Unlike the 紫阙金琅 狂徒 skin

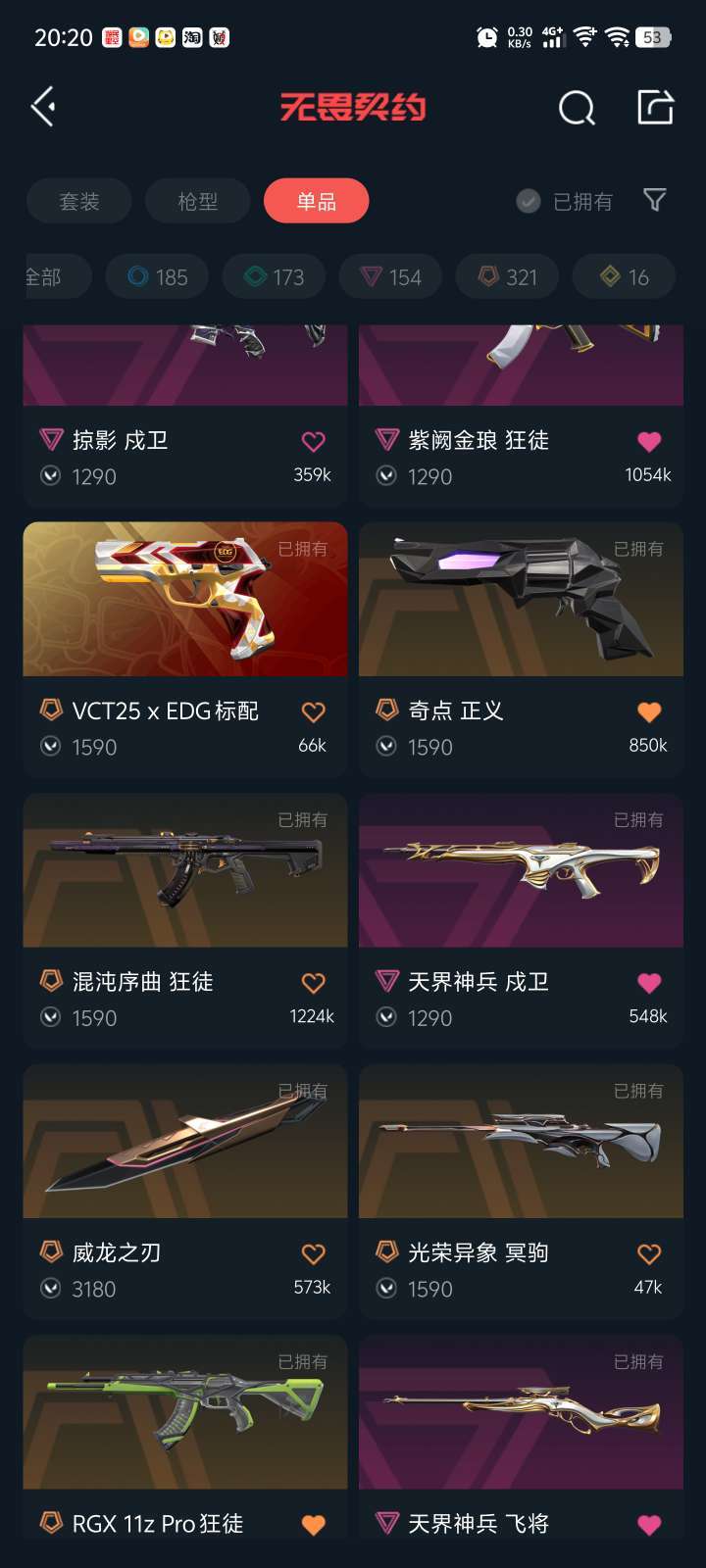[649, 441]
